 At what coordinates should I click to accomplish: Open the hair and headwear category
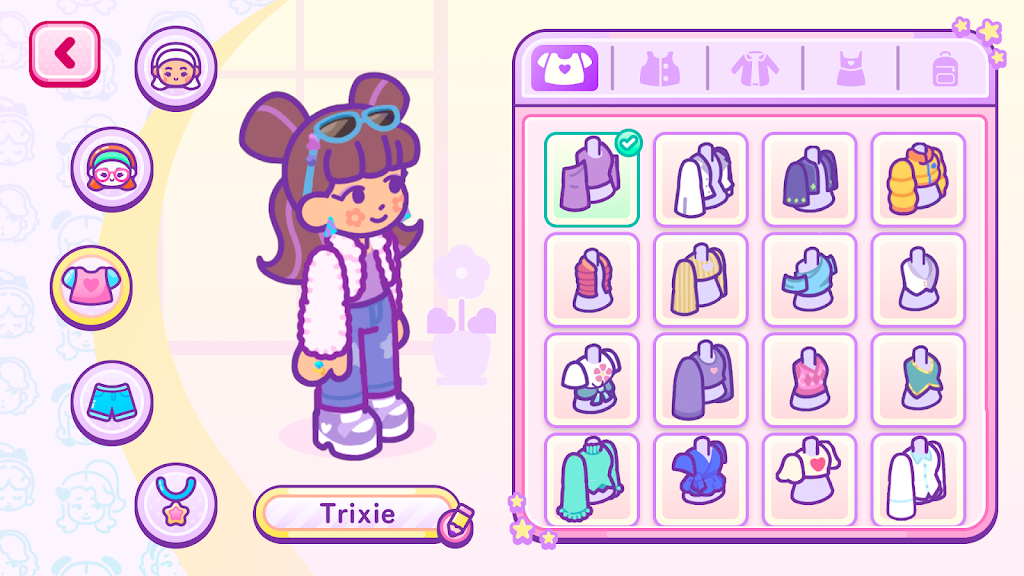coord(112,169)
